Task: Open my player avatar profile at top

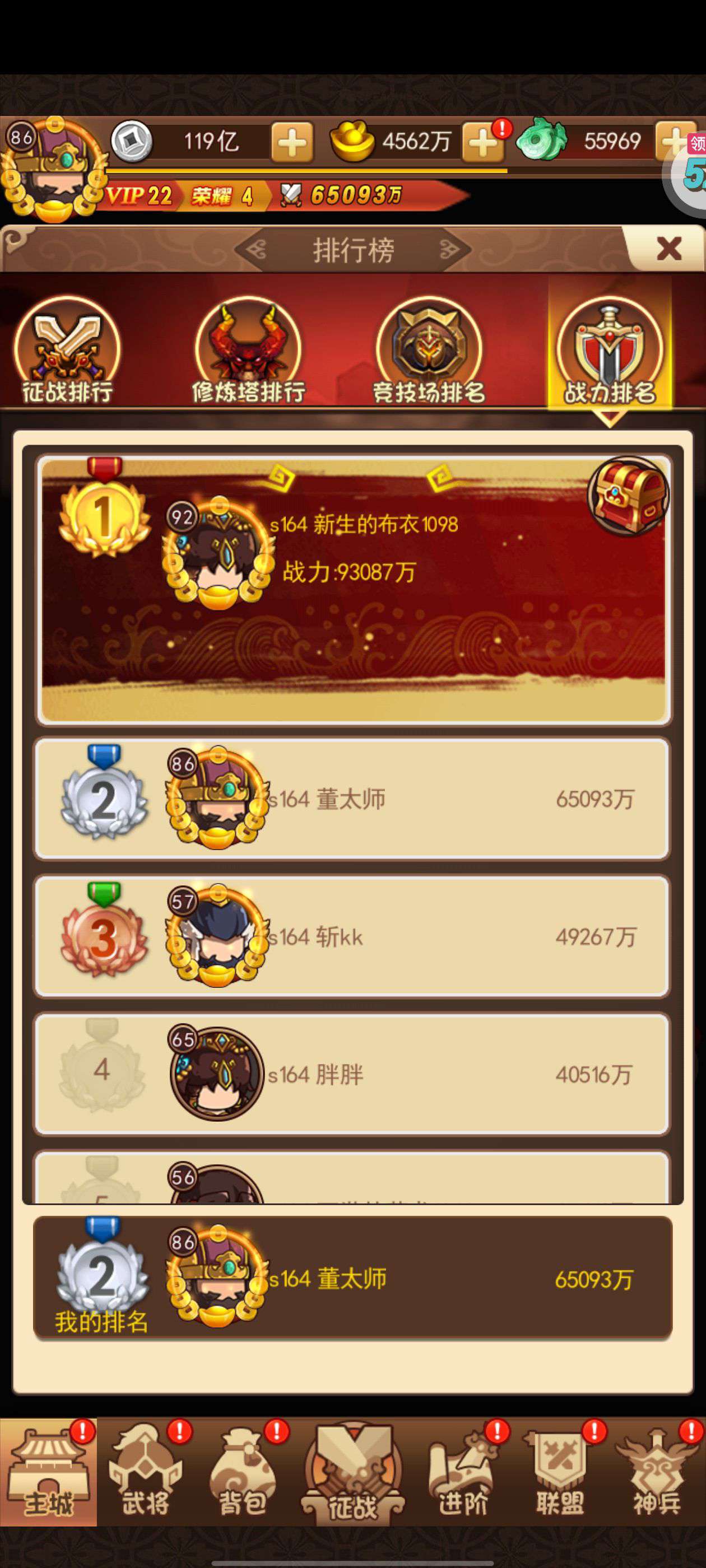Action: tap(53, 171)
